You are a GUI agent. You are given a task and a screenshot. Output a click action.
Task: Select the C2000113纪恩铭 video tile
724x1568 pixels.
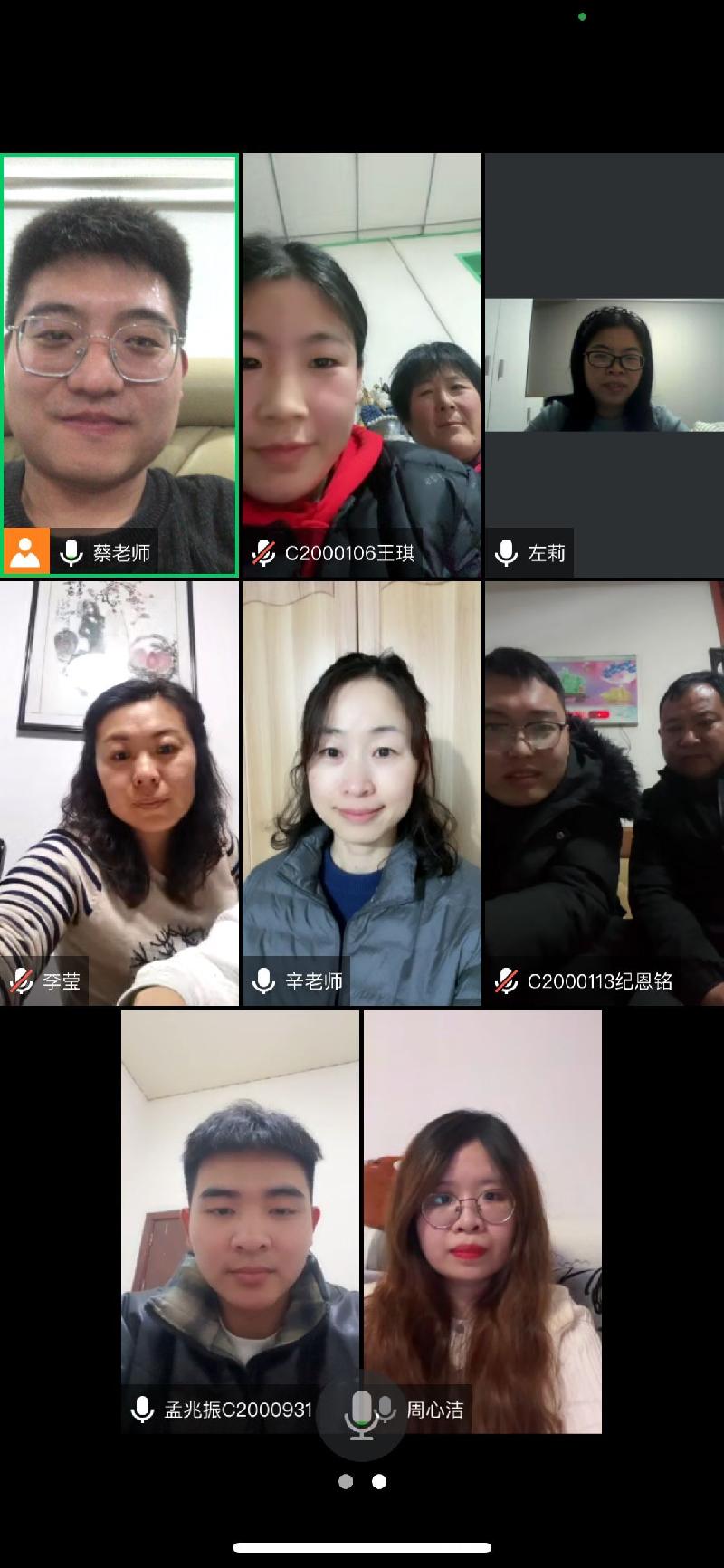(x=604, y=792)
